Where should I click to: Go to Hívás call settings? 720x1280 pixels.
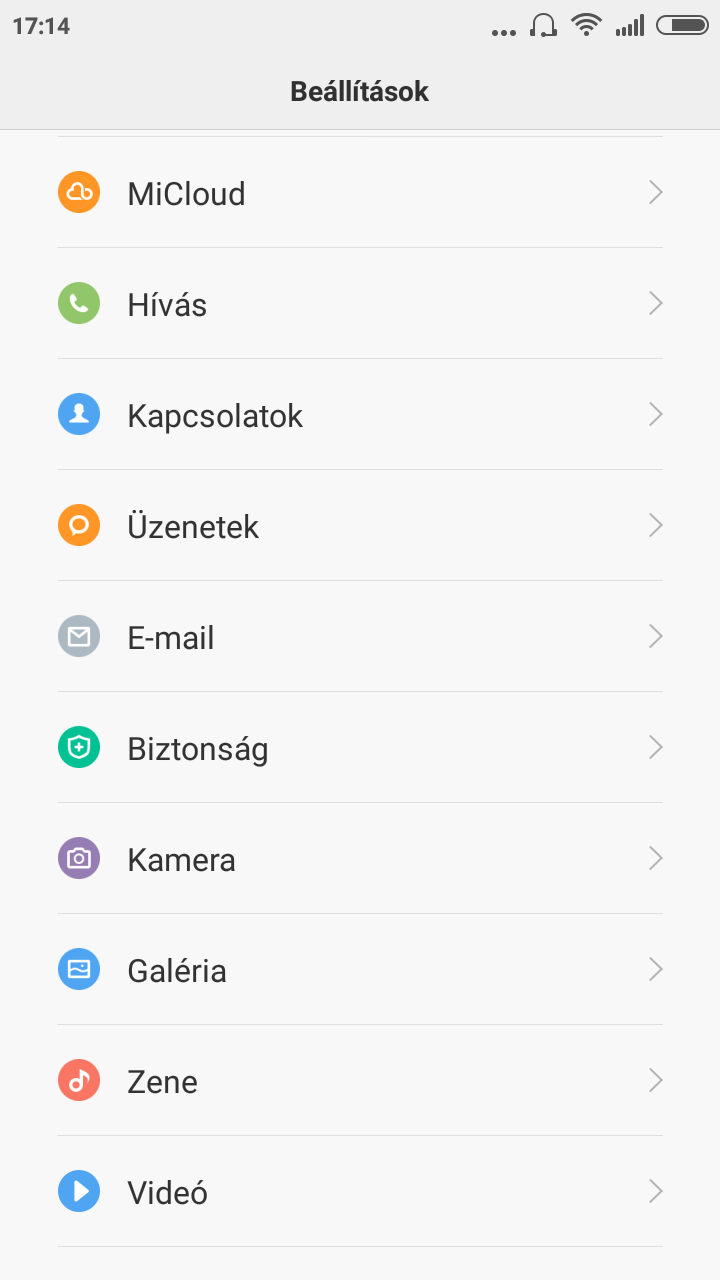360,304
